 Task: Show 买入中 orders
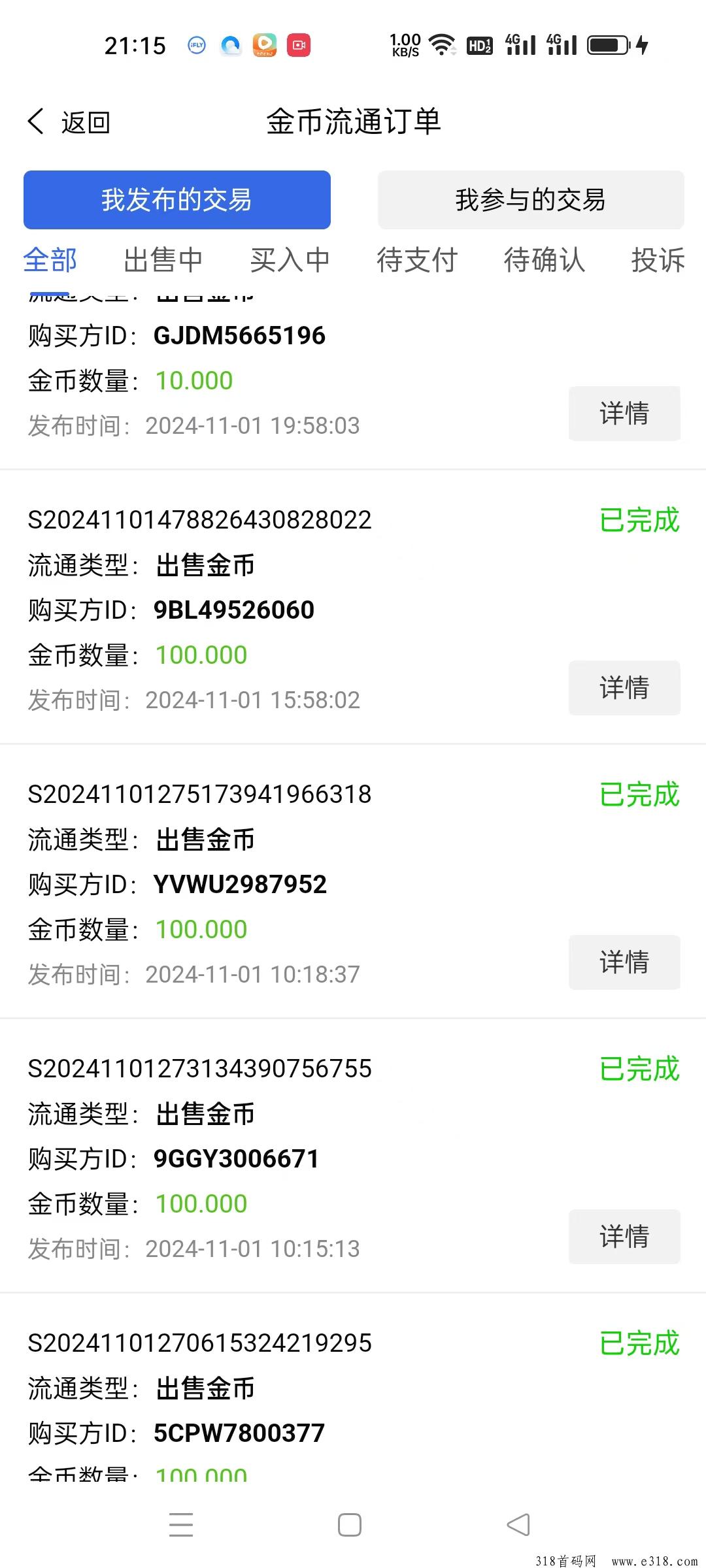click(290, 260)
